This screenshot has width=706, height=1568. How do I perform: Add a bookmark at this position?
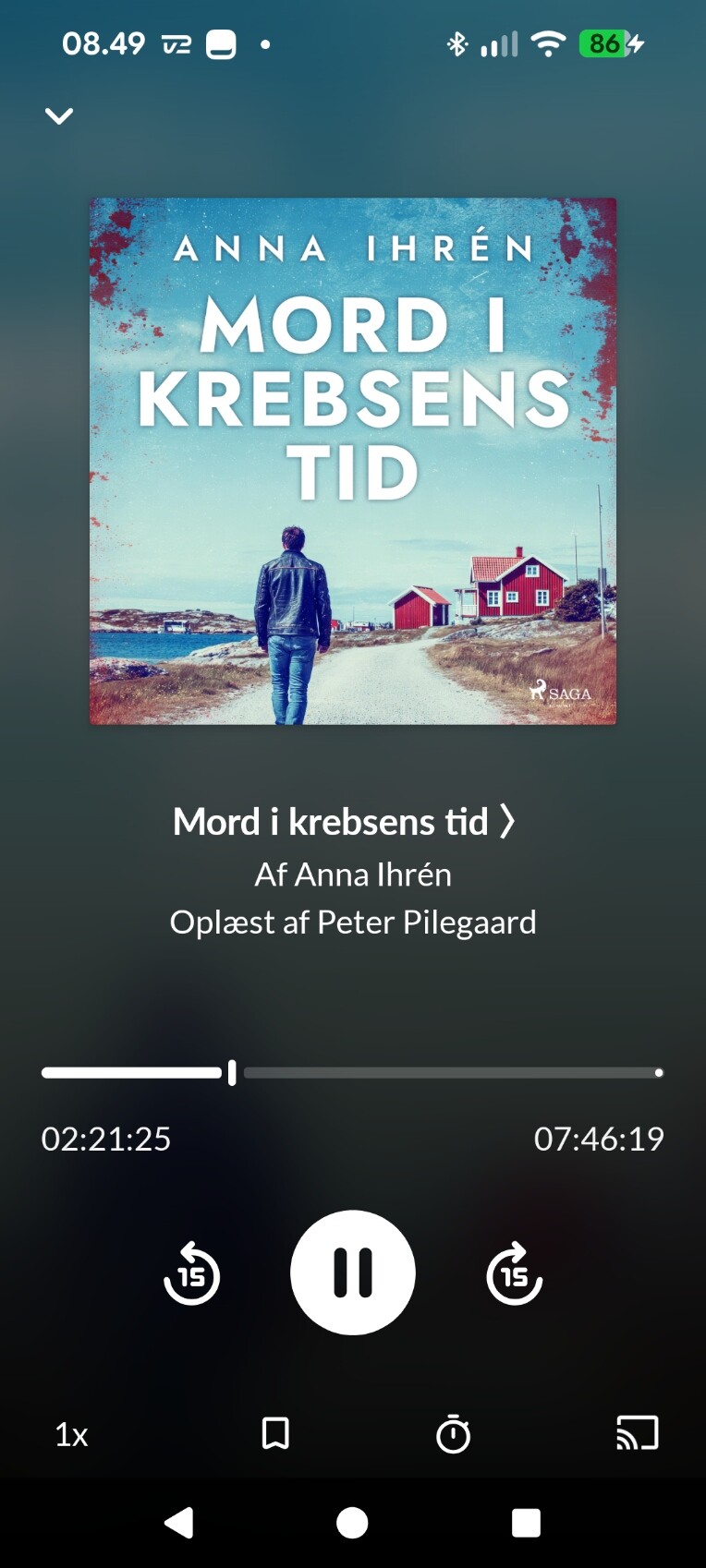click(275, 1434)
